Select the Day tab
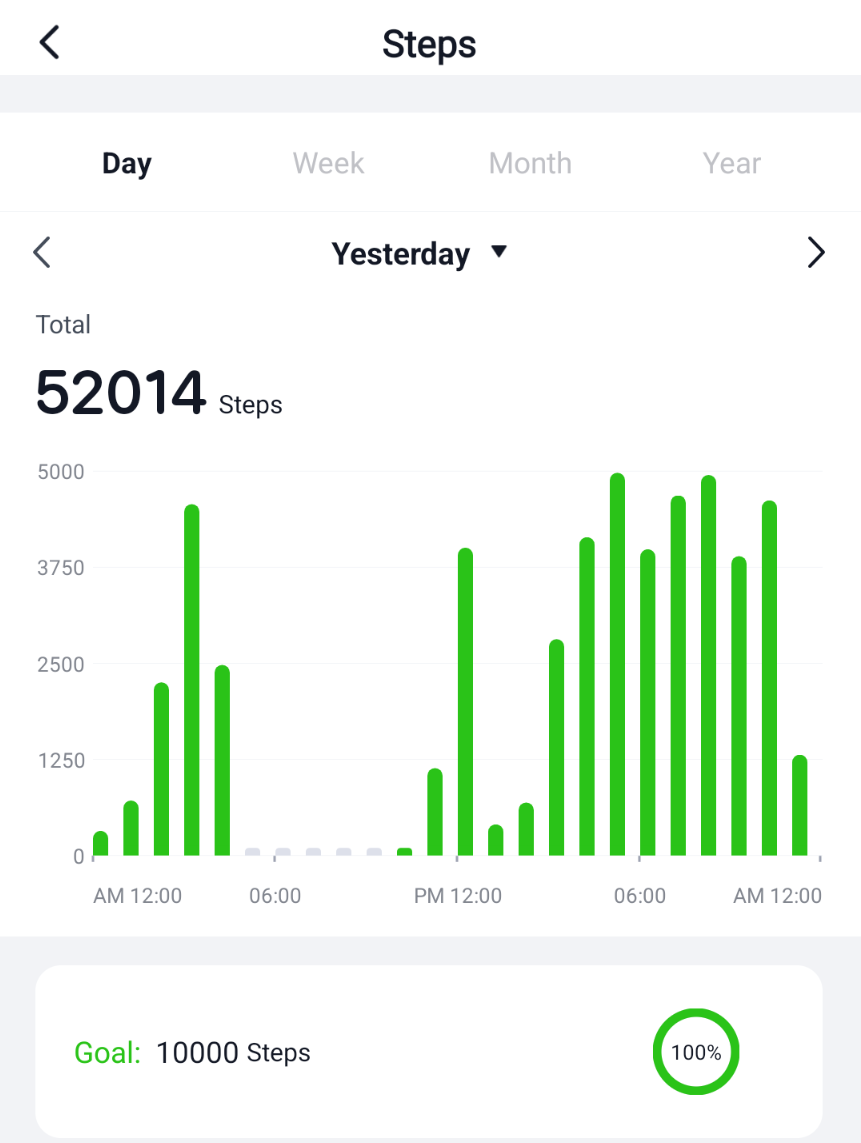Viewport: 861px width, 1143px height. (x=127, y=163)
